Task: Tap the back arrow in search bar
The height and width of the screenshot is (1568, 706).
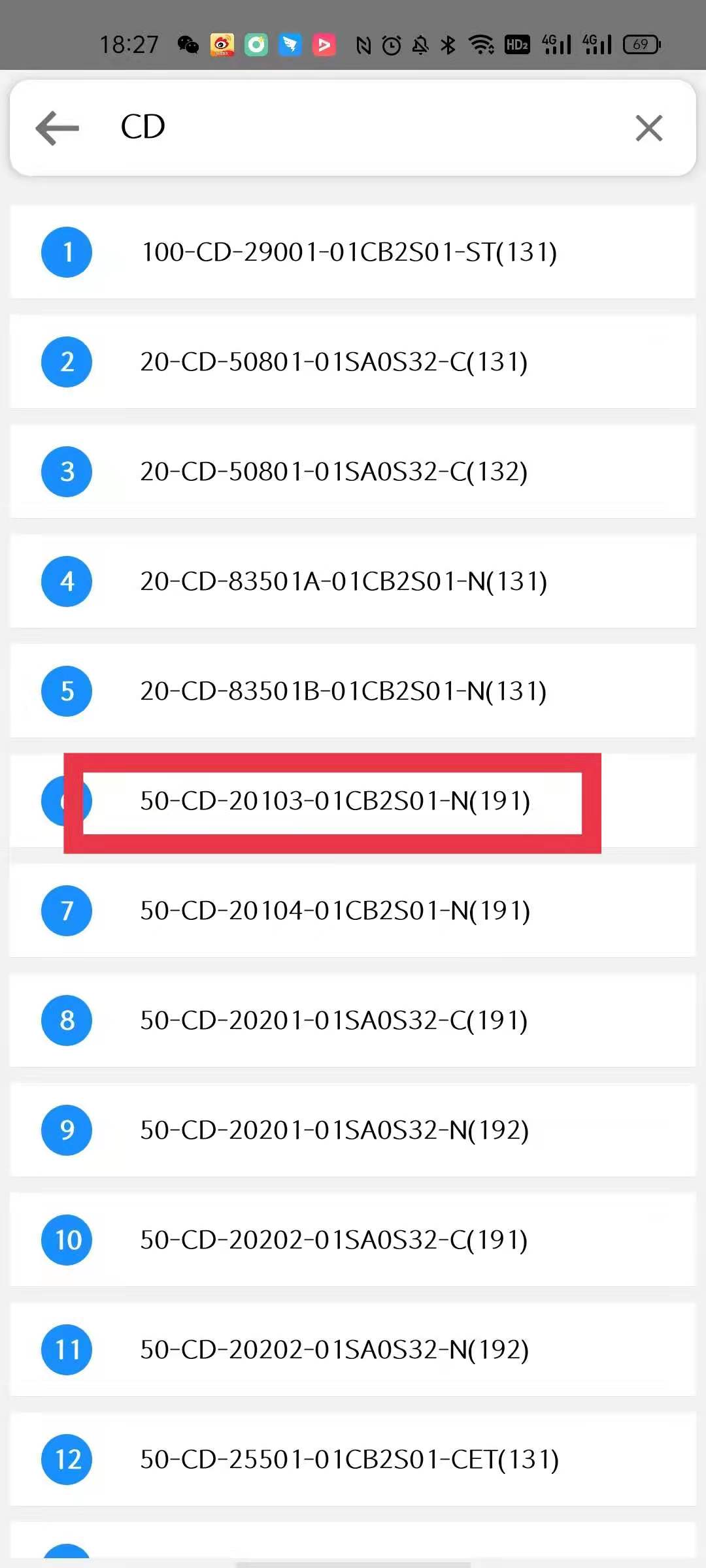Action: coord(58,127)
